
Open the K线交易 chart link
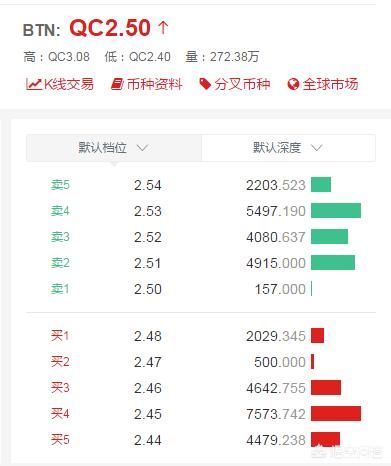(60, 84)
